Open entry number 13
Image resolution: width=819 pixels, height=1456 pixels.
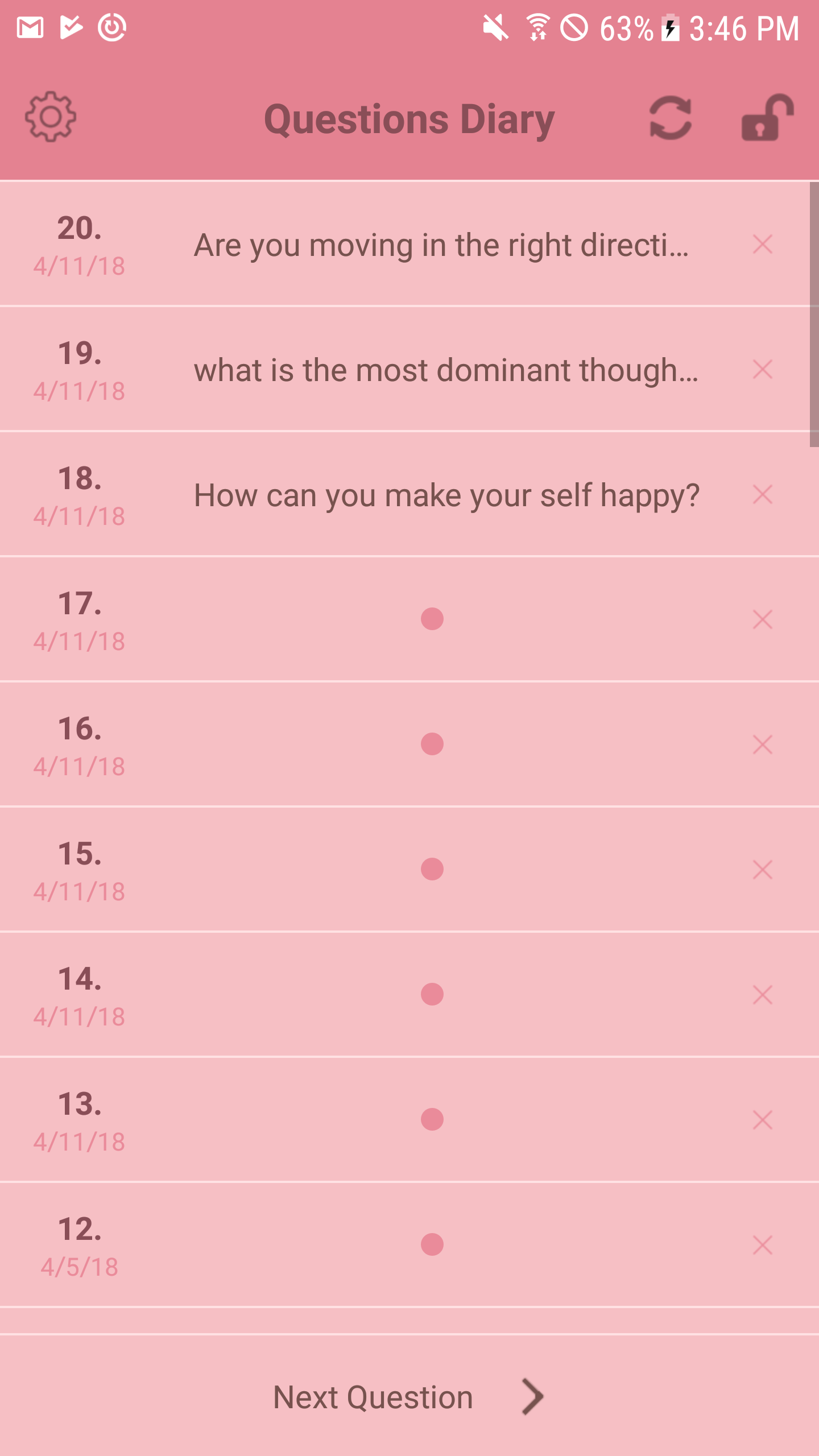[x=432, y=1120]
